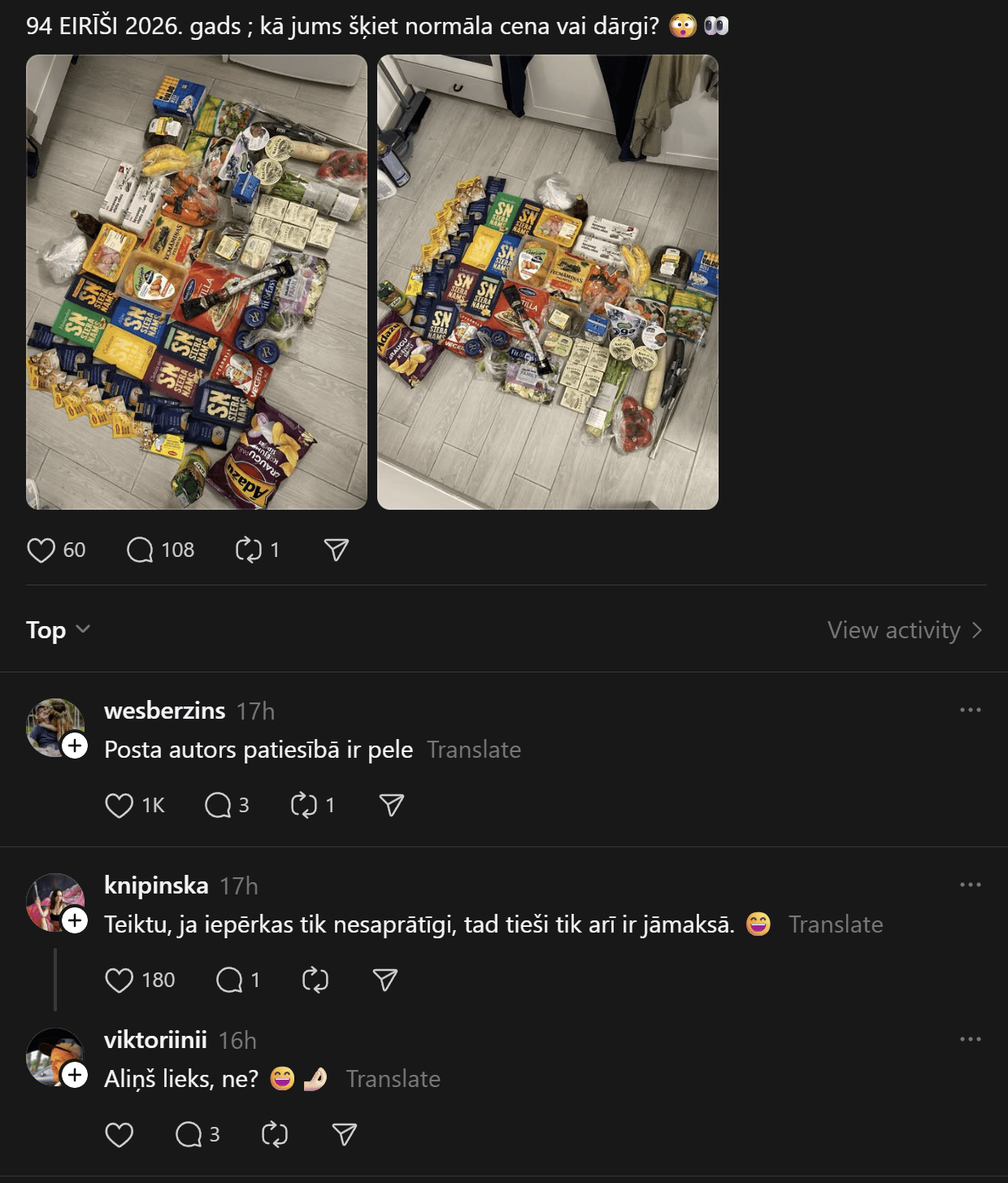Screen dimensions: 1008x1183
Task: Translate wesberzins' comment
Action: pos(474,750)
